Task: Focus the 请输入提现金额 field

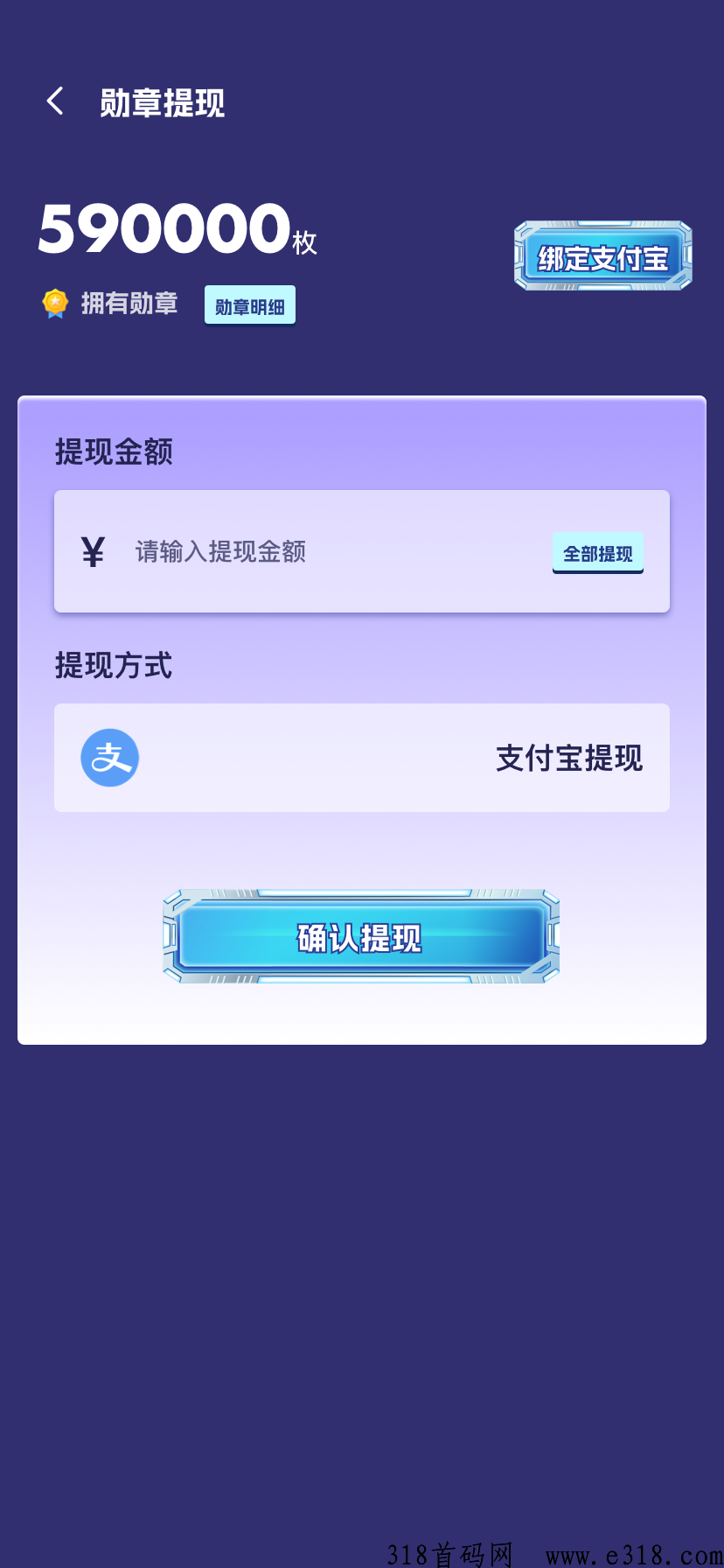Action: click(x=332, y=552)
